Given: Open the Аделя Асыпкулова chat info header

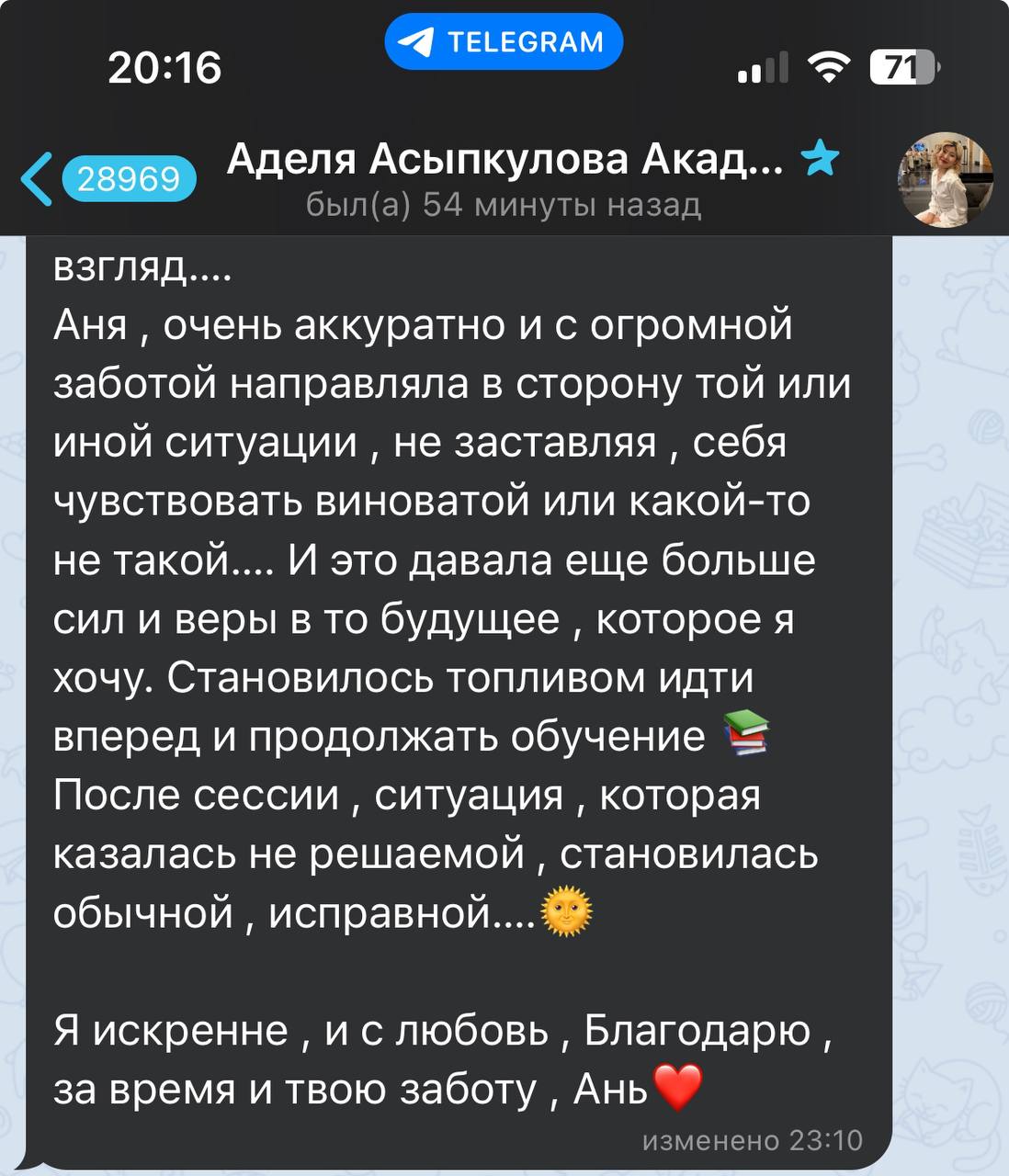Looking at the screenshot, I should pos(504,178).
